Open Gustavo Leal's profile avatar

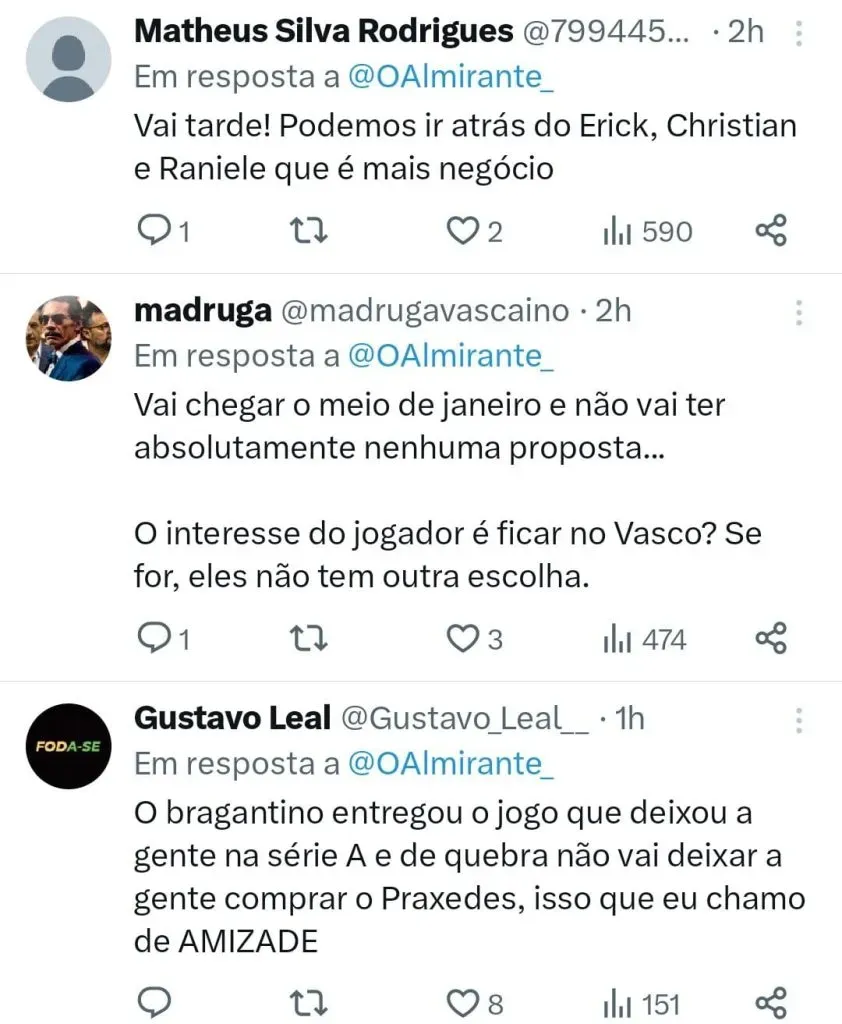(x=68, y=747)
